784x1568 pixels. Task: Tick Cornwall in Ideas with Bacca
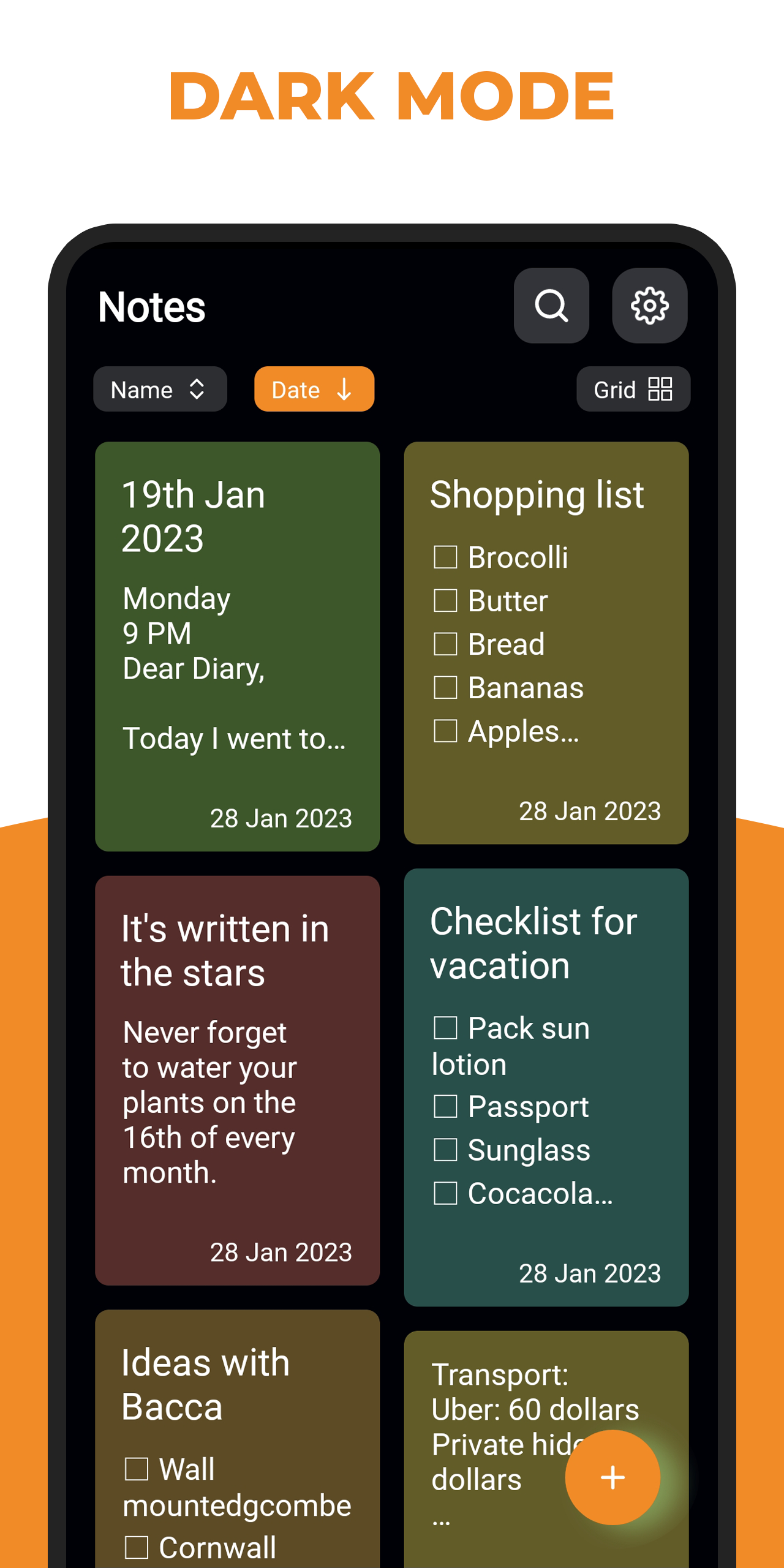tap(137, 1547)
